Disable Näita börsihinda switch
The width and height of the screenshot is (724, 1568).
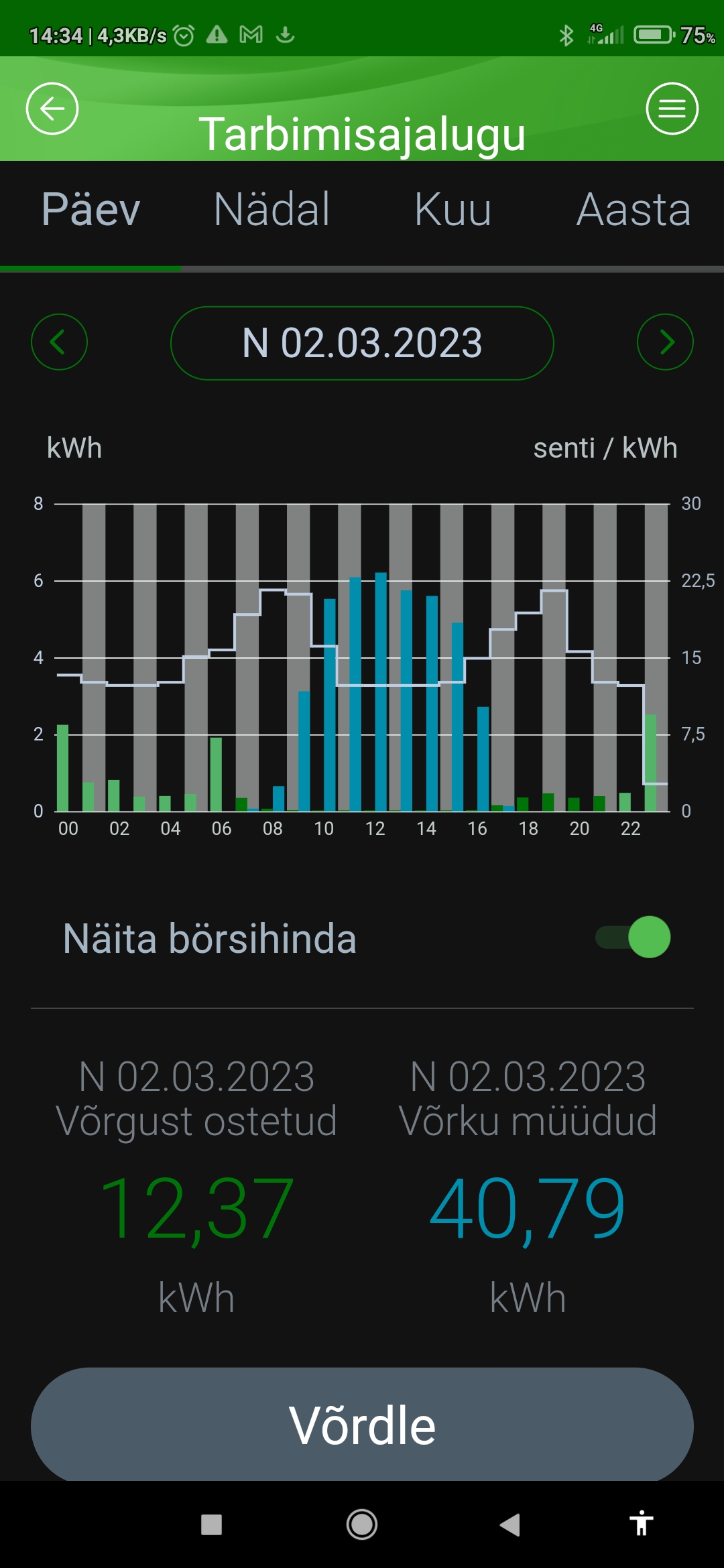633,937
